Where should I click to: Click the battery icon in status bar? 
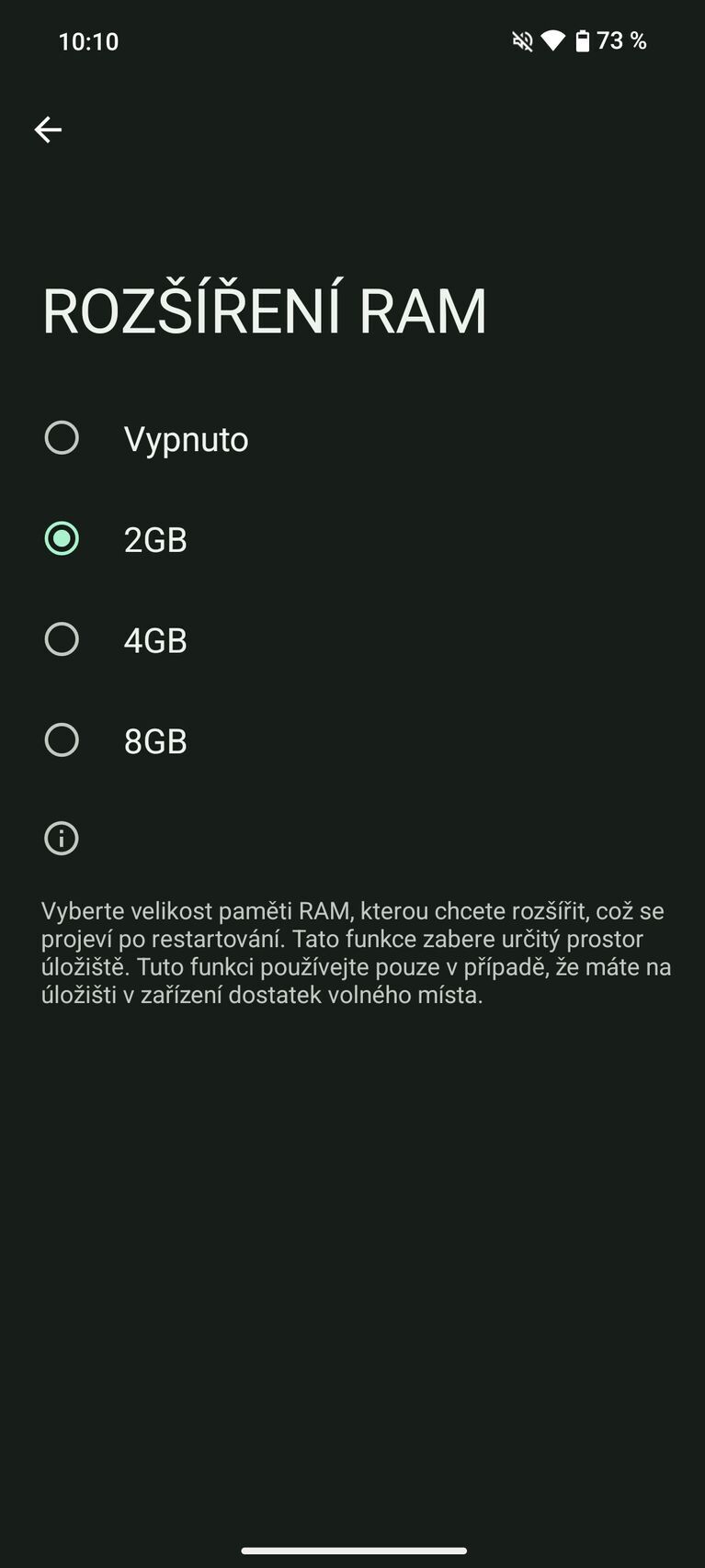click(585, 40)
